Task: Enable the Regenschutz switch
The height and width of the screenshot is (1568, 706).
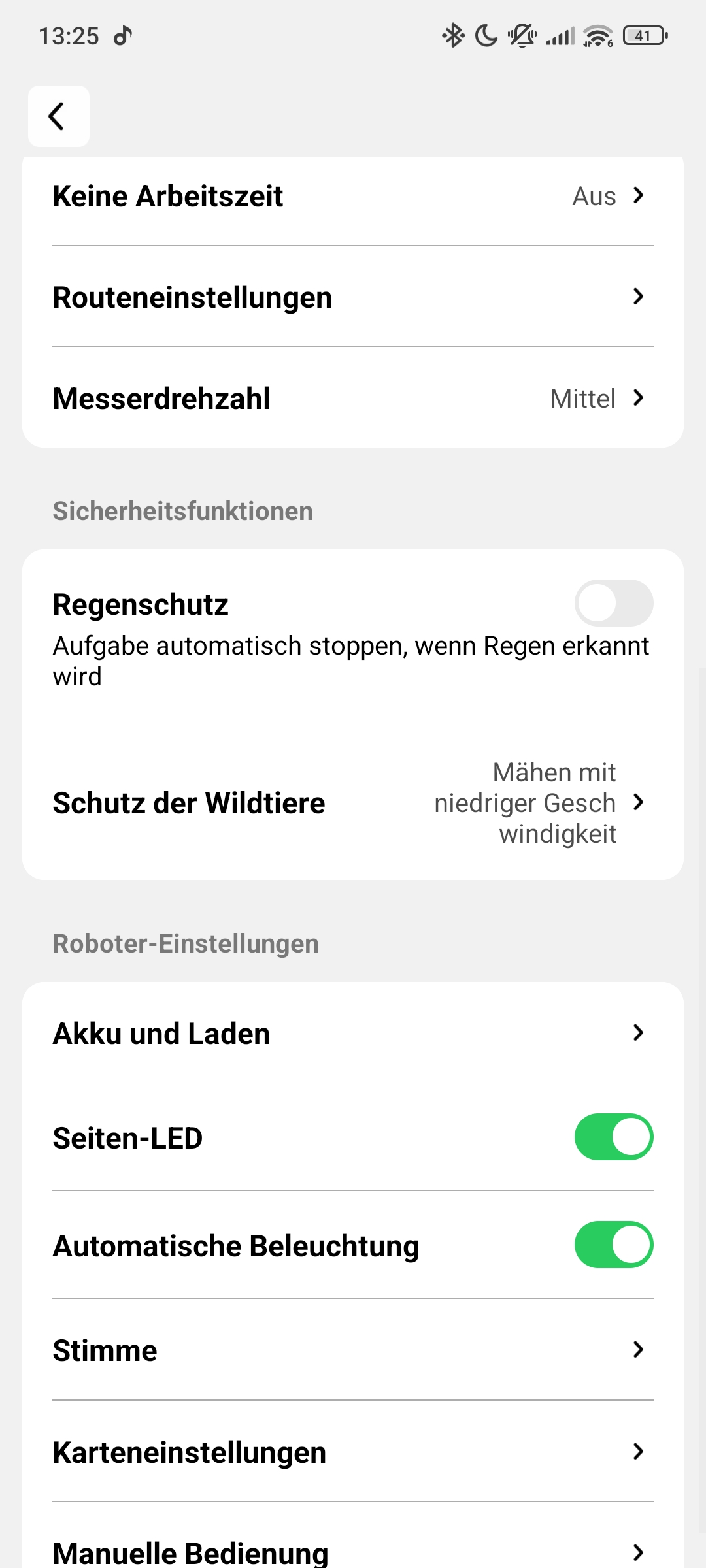Action: [613, 603]
